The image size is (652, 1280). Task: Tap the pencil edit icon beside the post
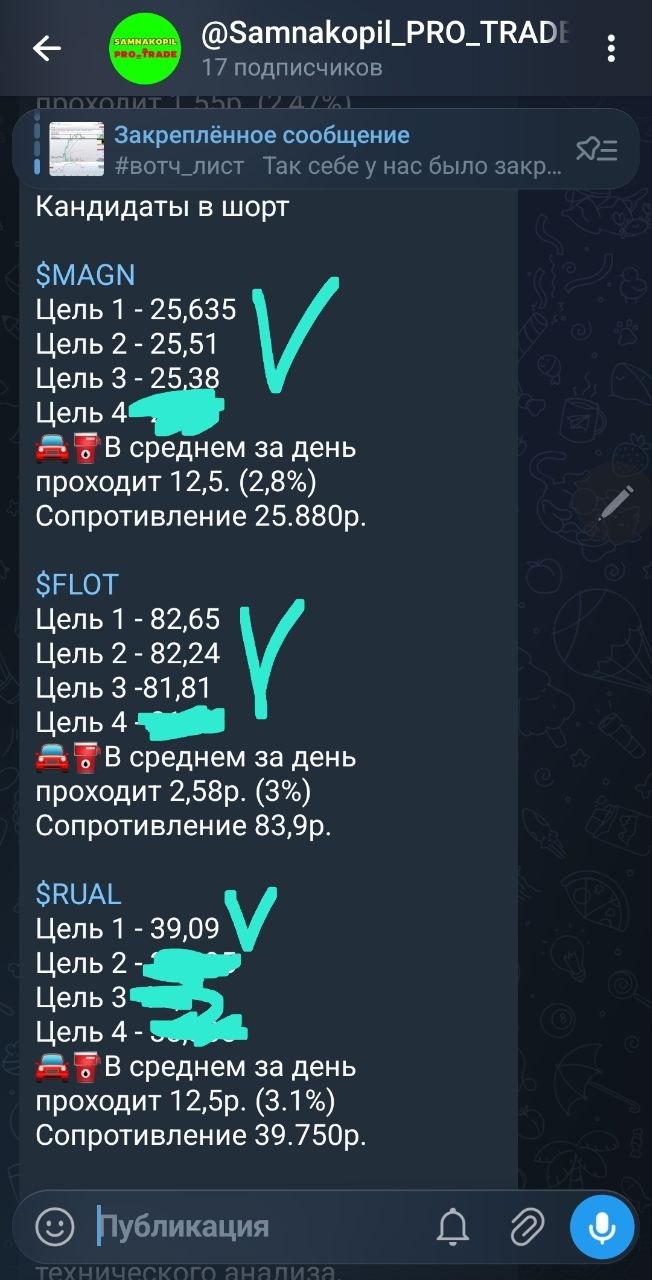pos(616,503)
